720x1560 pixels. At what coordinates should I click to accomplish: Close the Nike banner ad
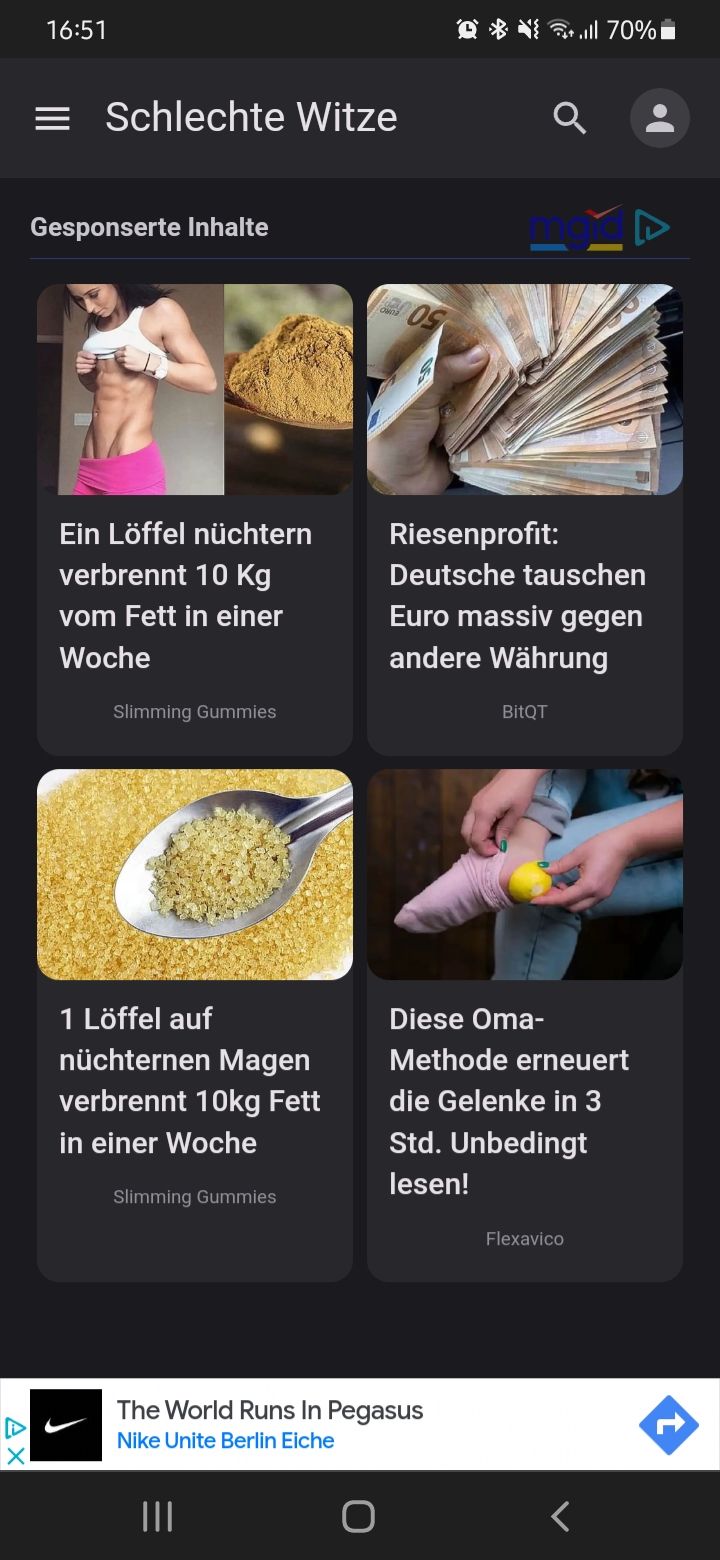(x=15, y=1455)
